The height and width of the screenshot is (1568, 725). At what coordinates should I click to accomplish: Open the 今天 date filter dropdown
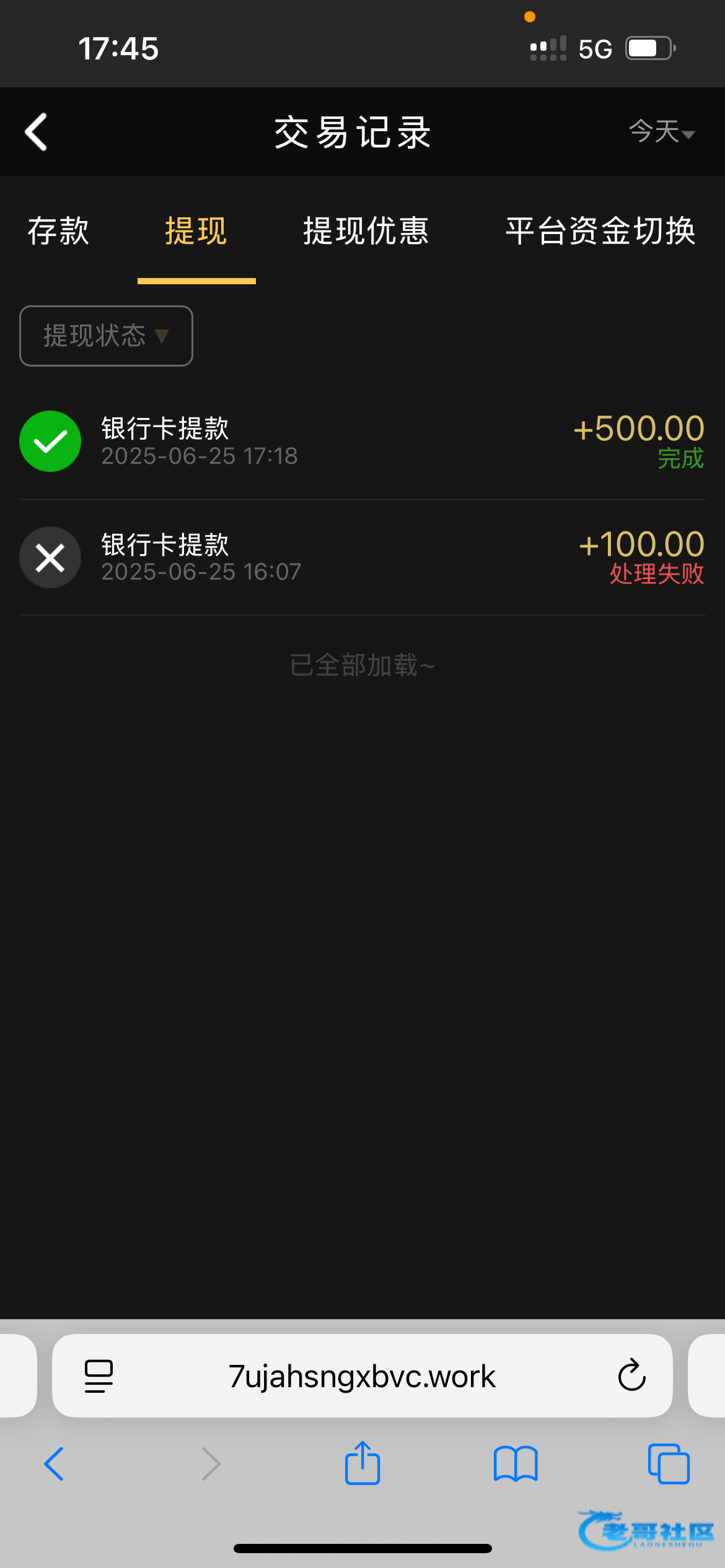662,132
